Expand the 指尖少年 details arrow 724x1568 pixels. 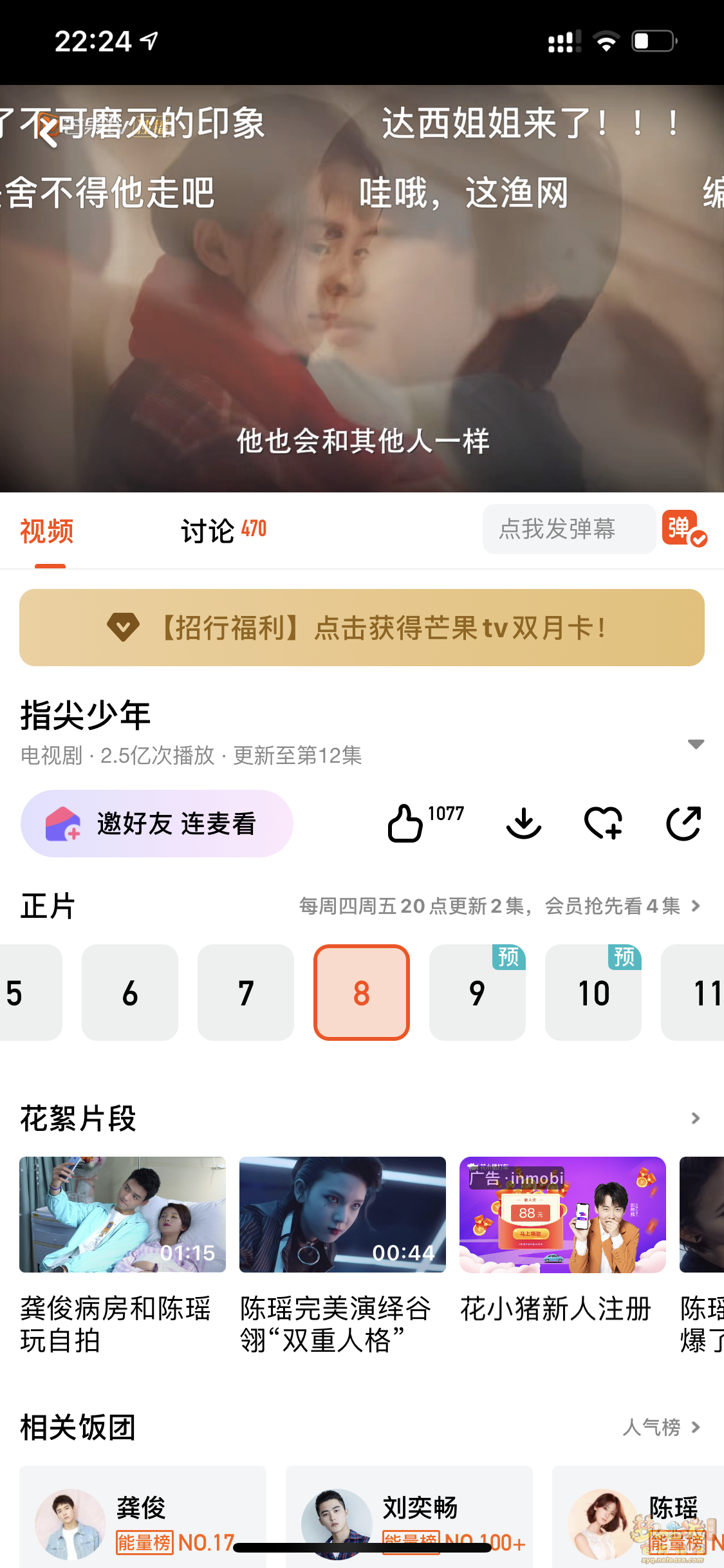[x=695, y=744]
